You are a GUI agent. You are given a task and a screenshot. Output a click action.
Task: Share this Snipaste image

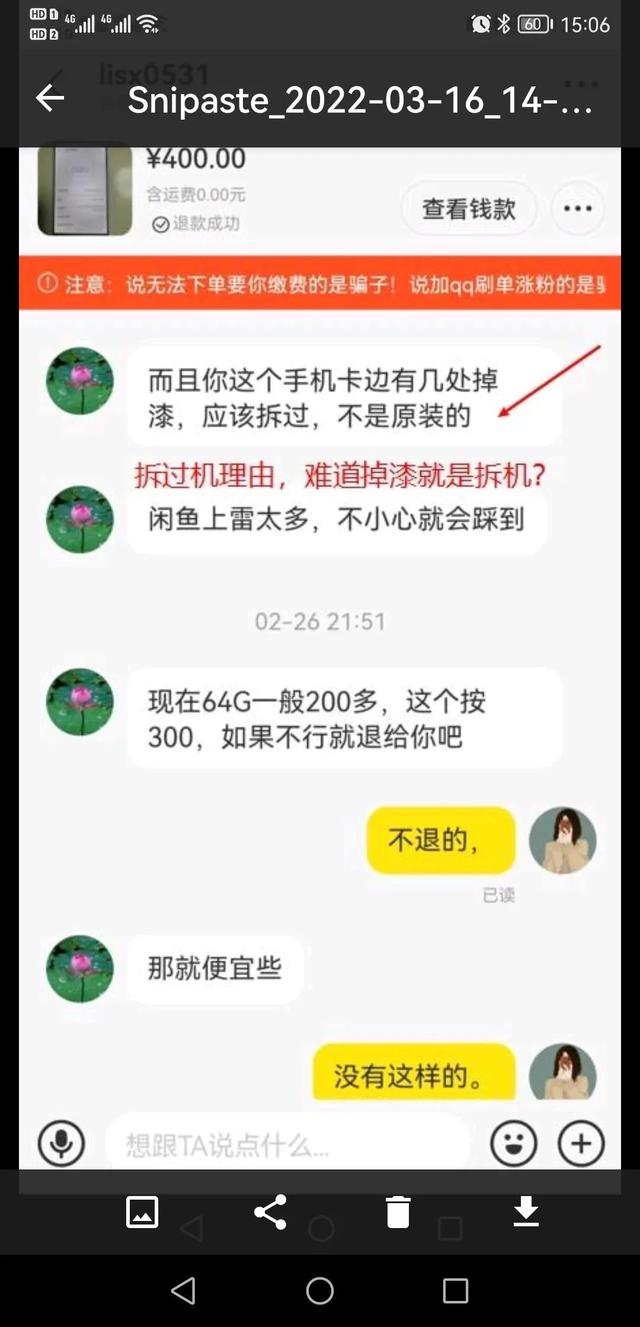click(270, 1212)
